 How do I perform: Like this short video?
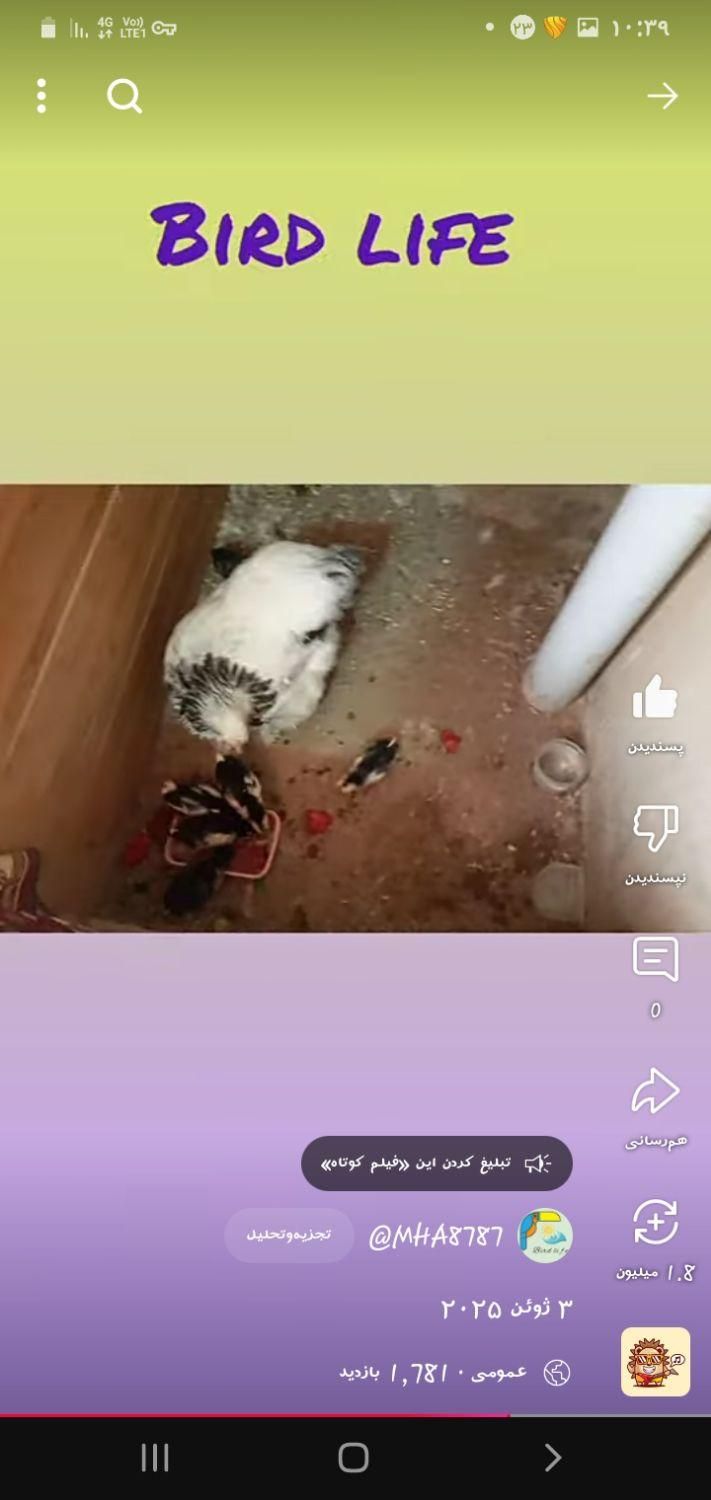(655, 698)
